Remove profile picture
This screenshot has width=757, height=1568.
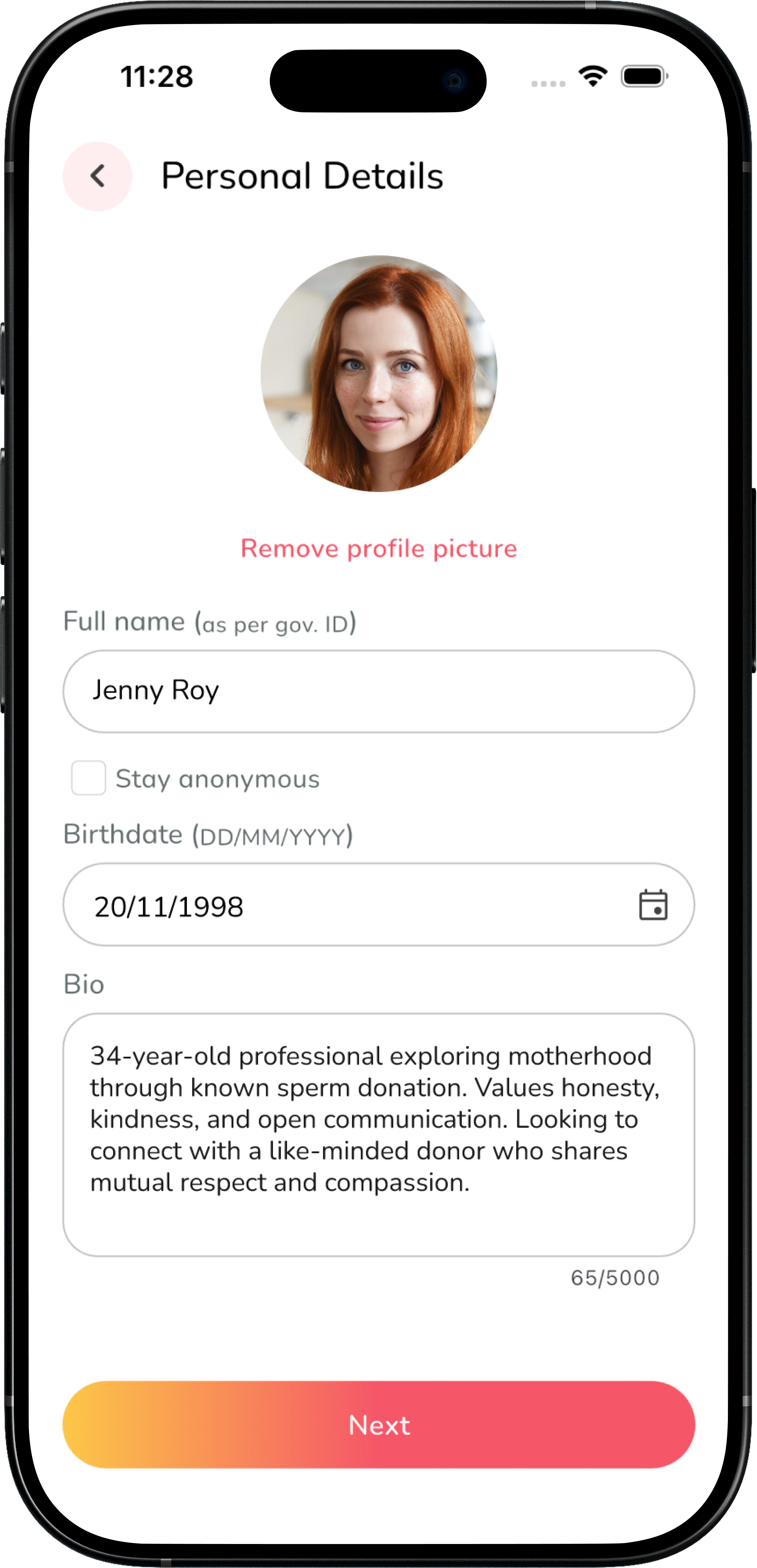(379, 548)
